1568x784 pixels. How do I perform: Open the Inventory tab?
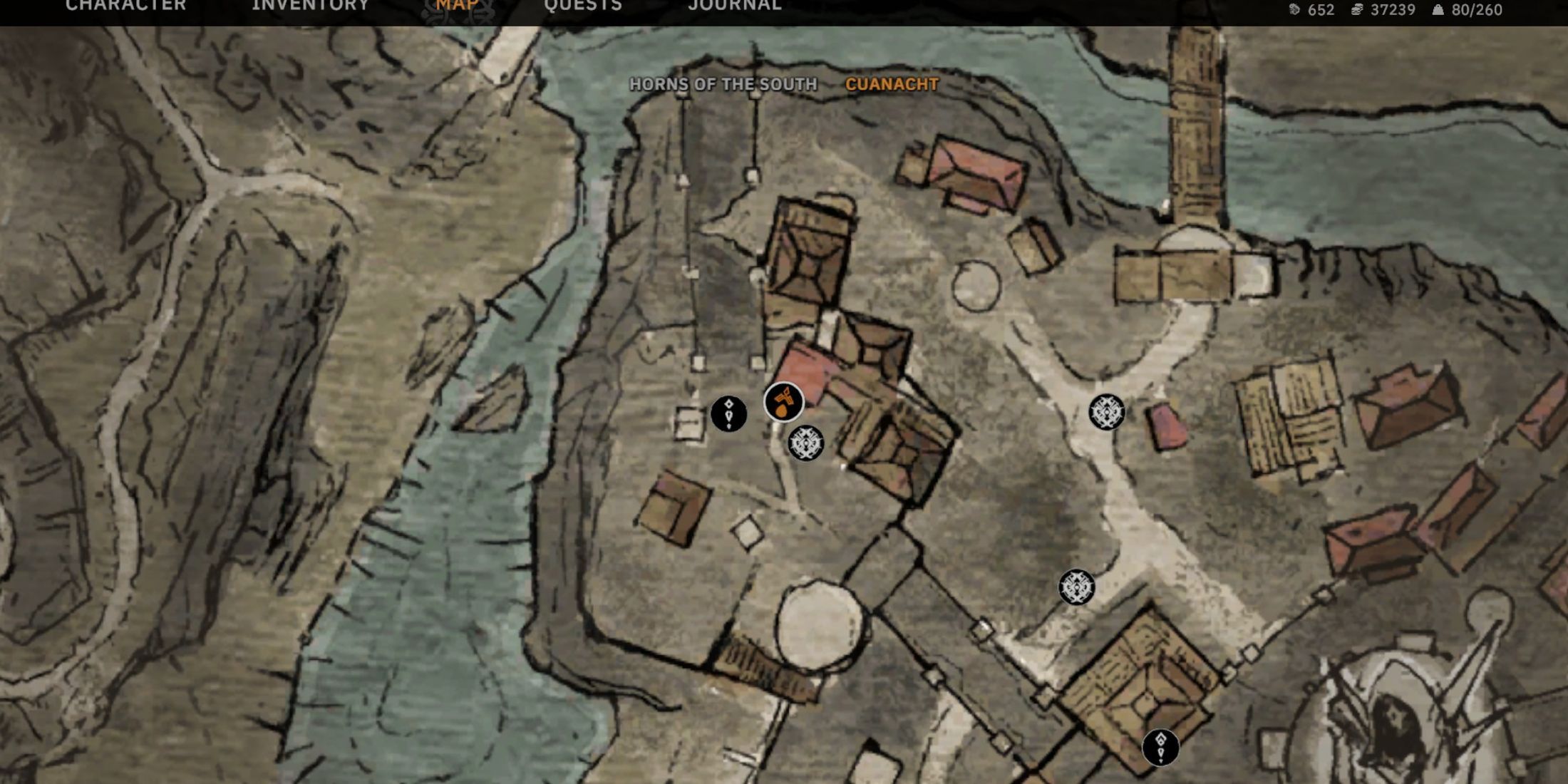click(x=311, y=6)
